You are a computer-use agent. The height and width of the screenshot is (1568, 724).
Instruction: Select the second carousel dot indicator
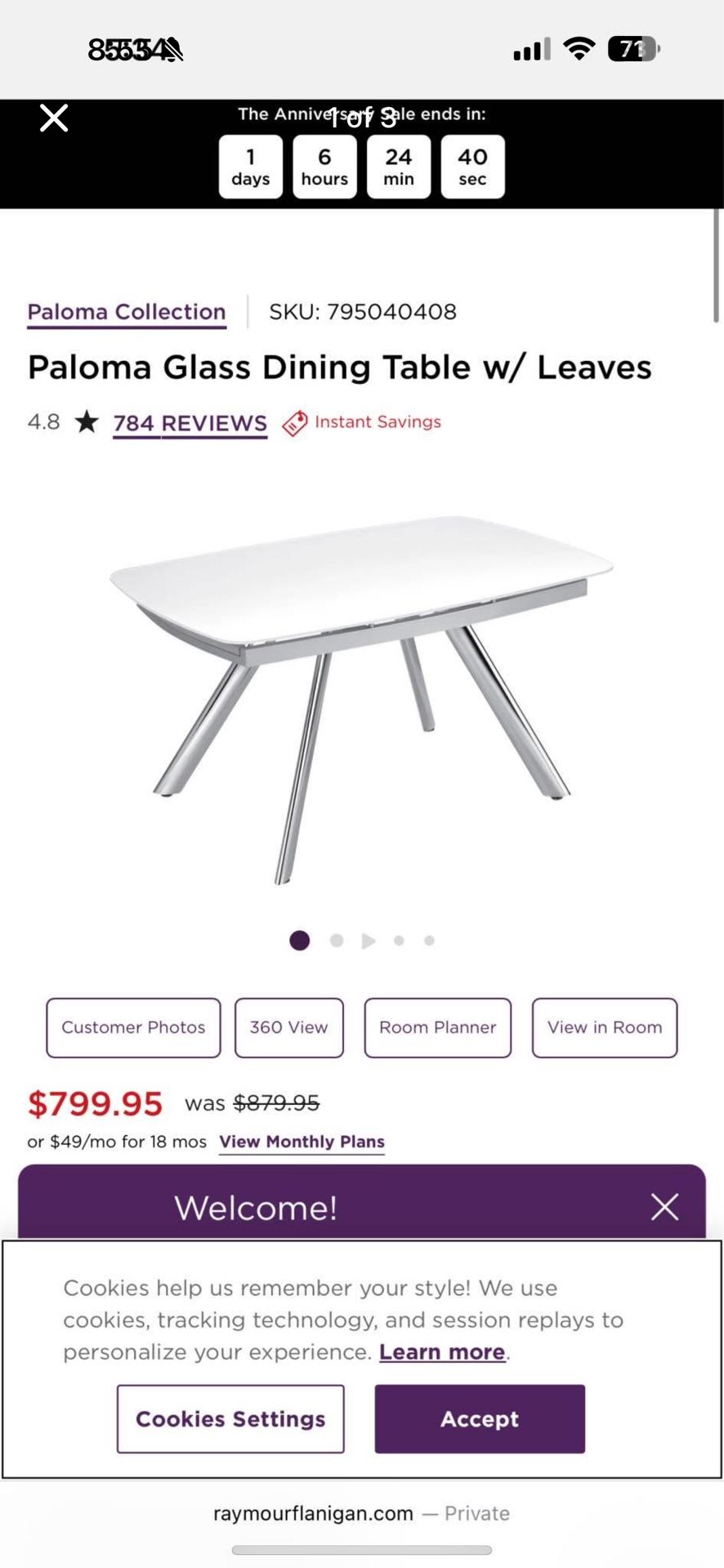(336, 940)
